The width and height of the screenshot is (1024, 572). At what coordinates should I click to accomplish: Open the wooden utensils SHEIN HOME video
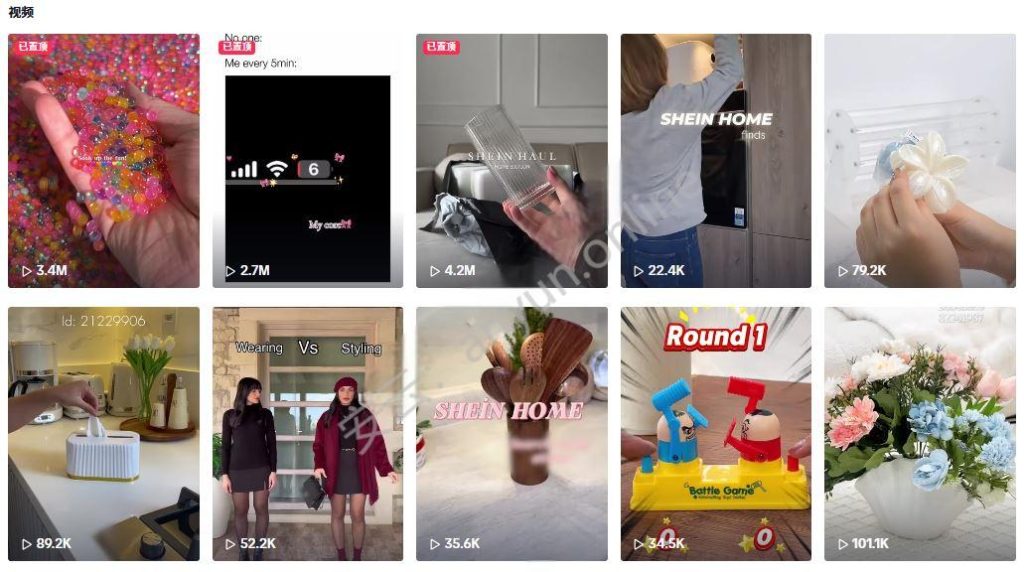(511, 433)
